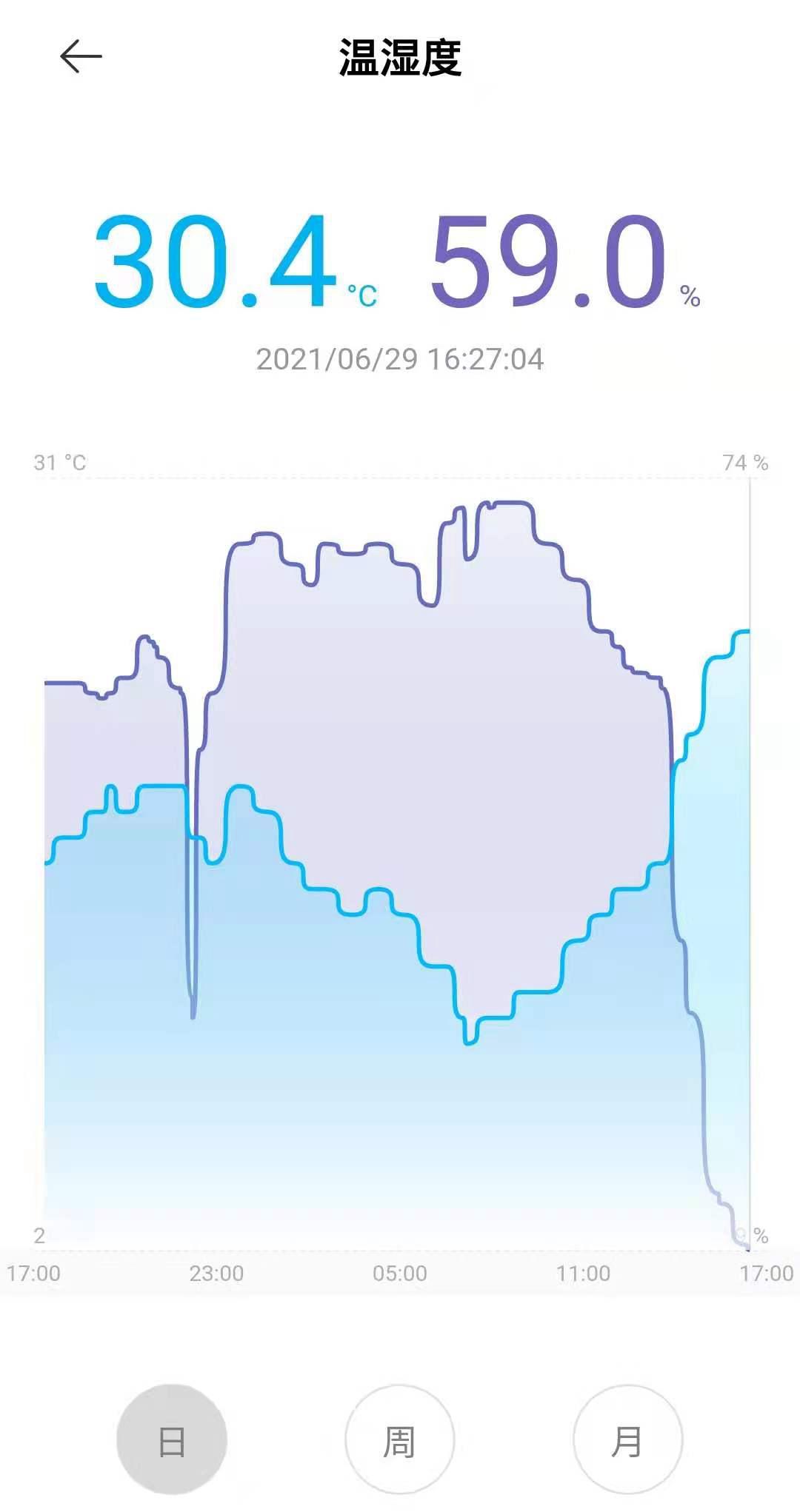Open the 月 monthly view
The height and width of the screenshot is (1512, 800).
click(x=627, y=1439)
